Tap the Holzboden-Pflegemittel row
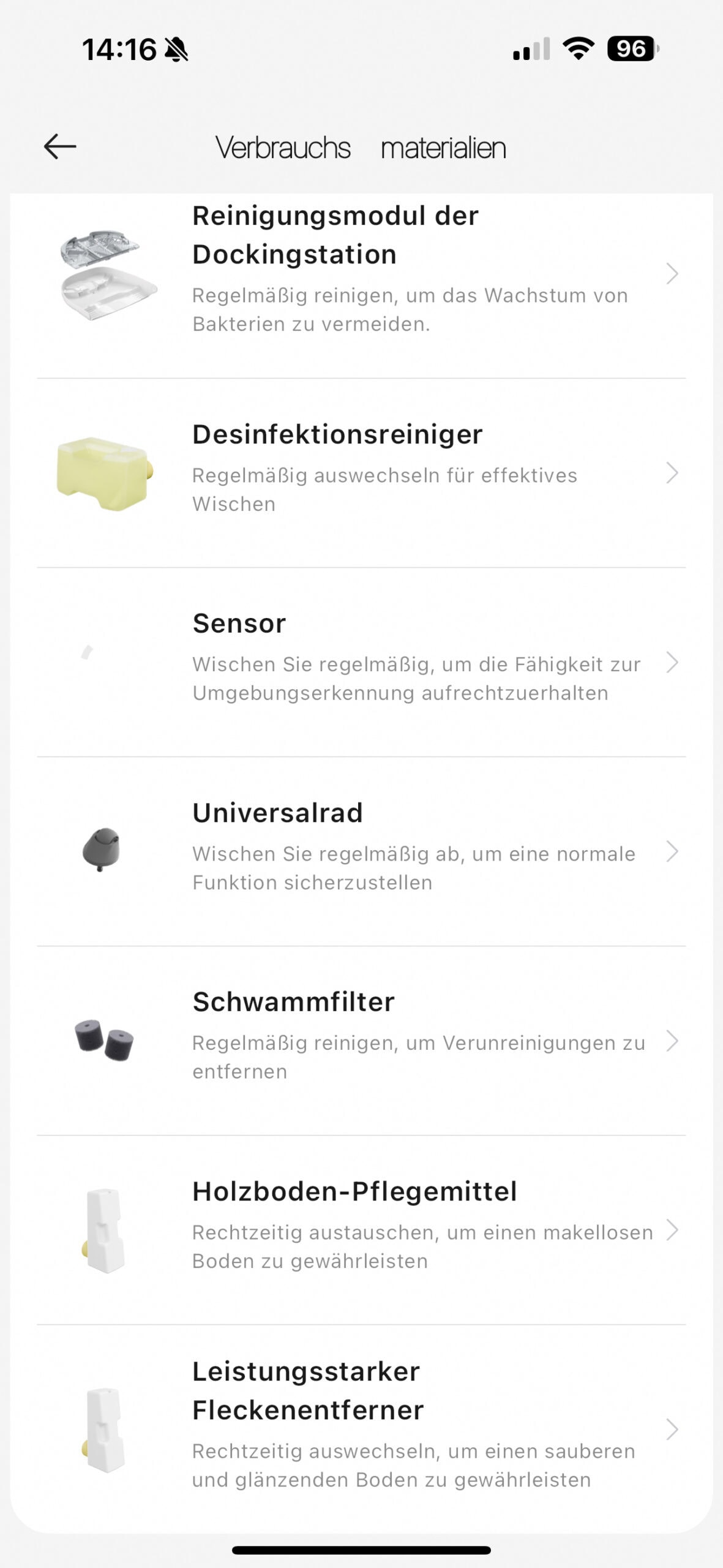Image resolution: width=723 pixels, height=1568 pixels. (361, 1230)
